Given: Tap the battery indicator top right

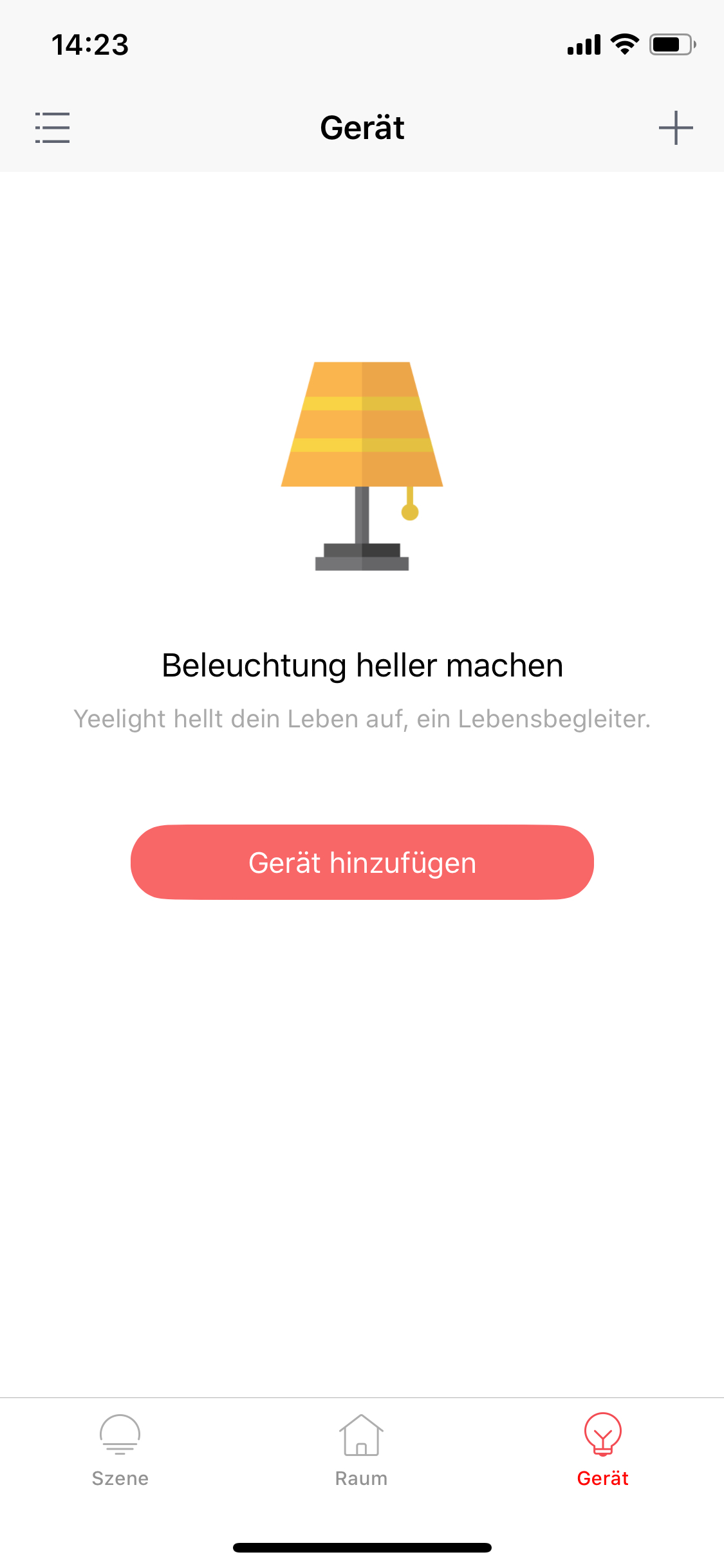Looking at the screenshot, I should (x=671, y=44).
